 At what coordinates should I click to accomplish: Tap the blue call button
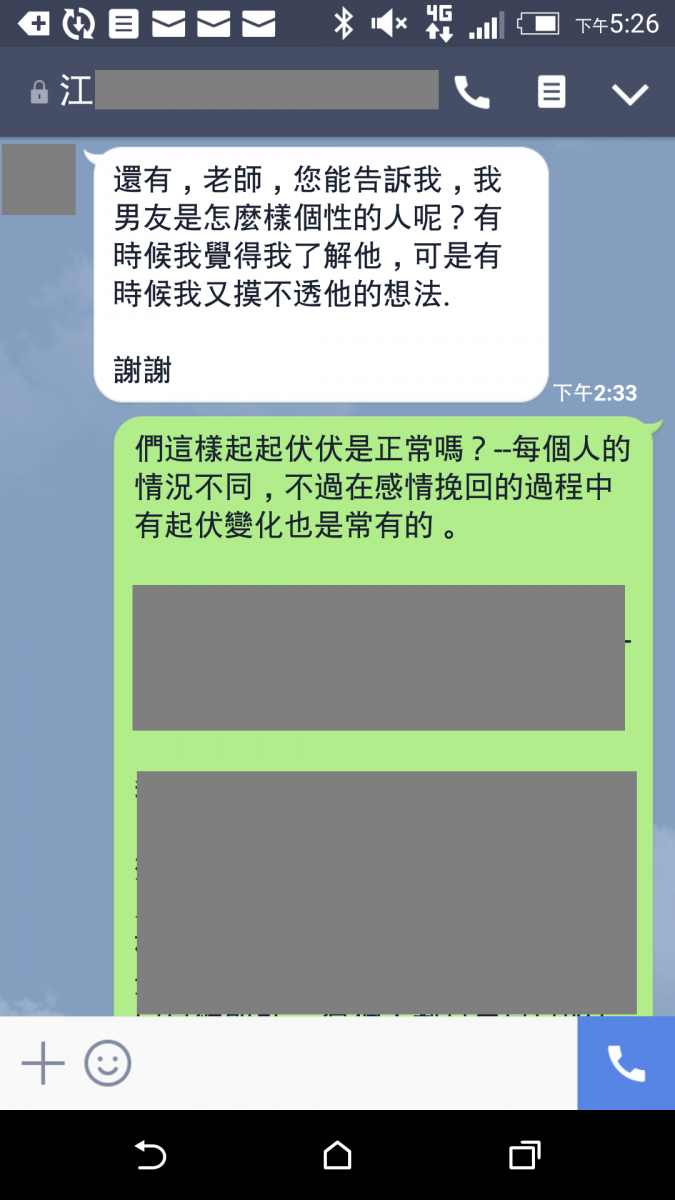pos(626,1063)
